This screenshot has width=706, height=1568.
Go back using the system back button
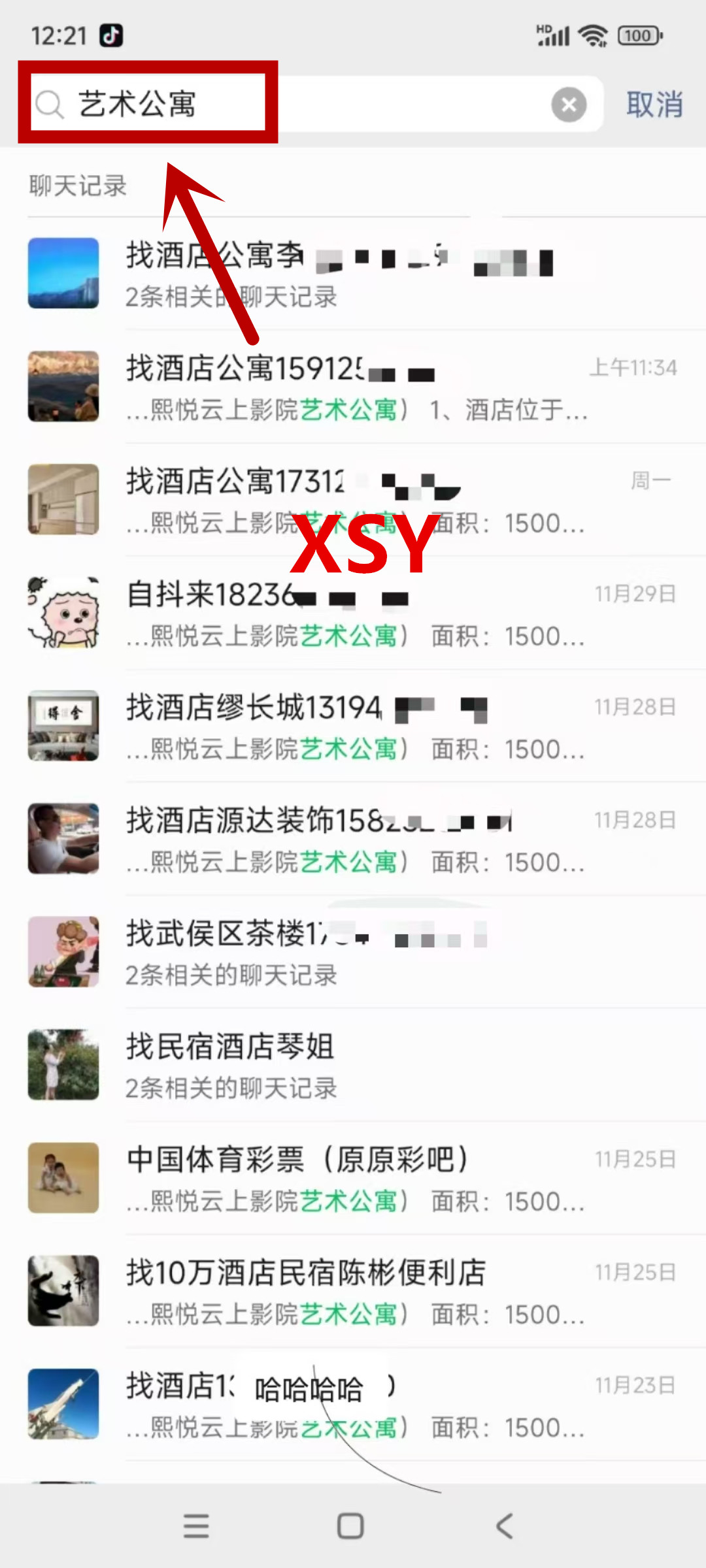504,1526
